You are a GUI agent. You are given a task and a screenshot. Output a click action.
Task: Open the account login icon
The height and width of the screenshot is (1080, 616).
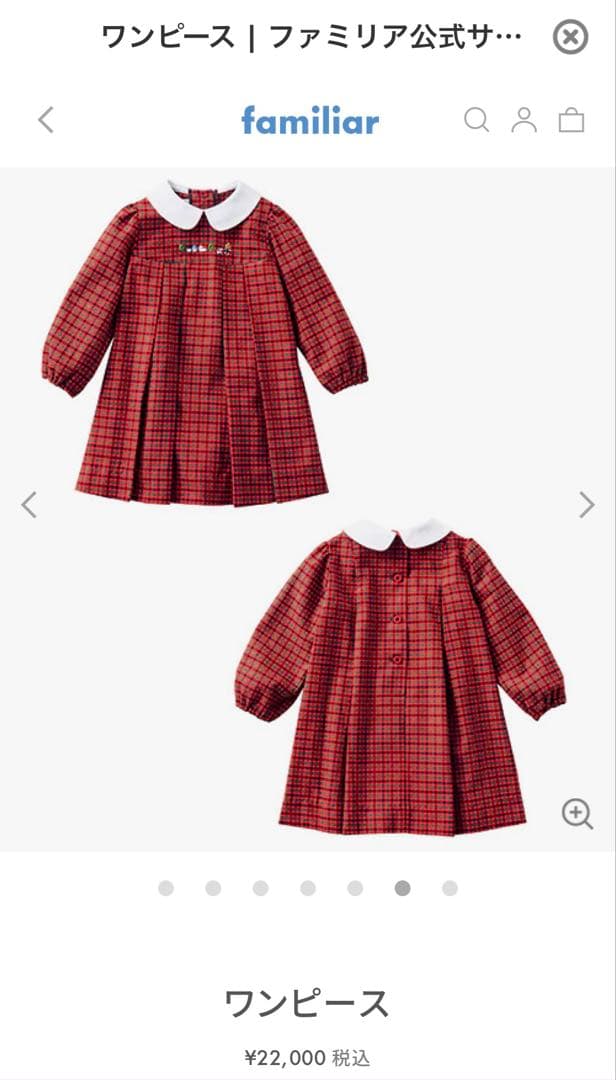(524, 120)
